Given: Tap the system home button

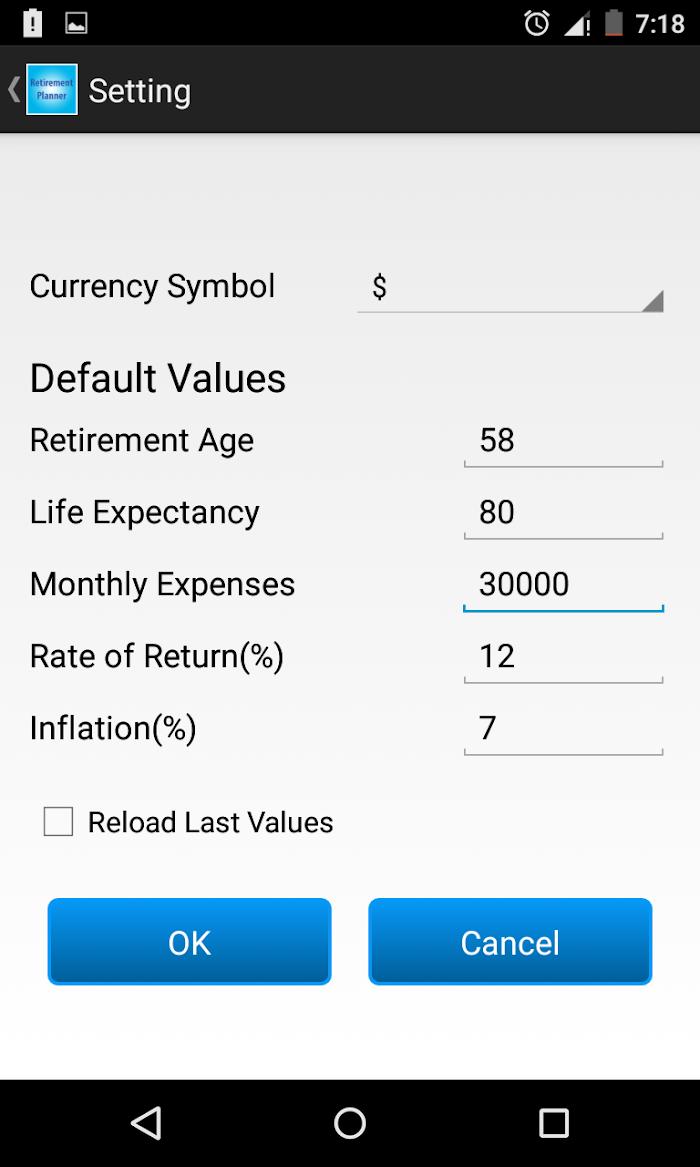Looking at the screenshot, I should pos(350,1123).
